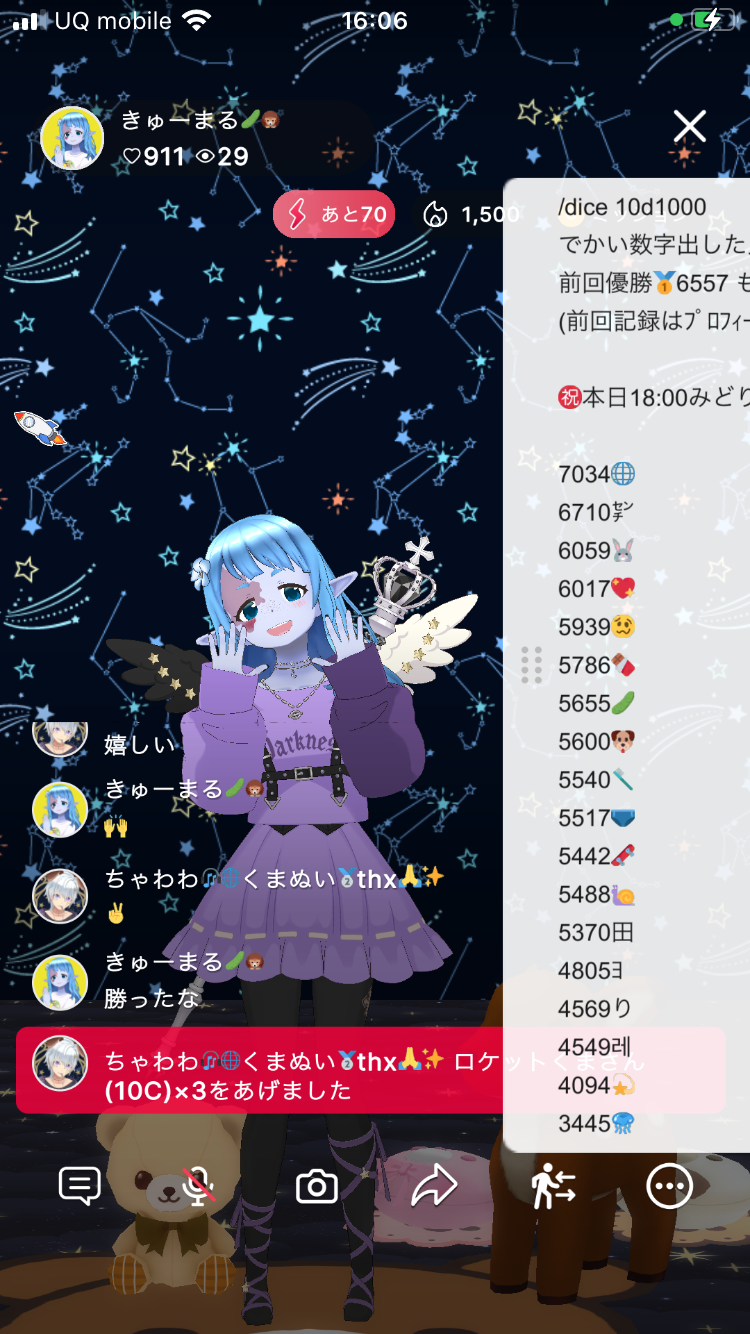The height and width of the screenshot is (1334, 750).
Task: Toggle the muted microphone
Action: 199,1187
